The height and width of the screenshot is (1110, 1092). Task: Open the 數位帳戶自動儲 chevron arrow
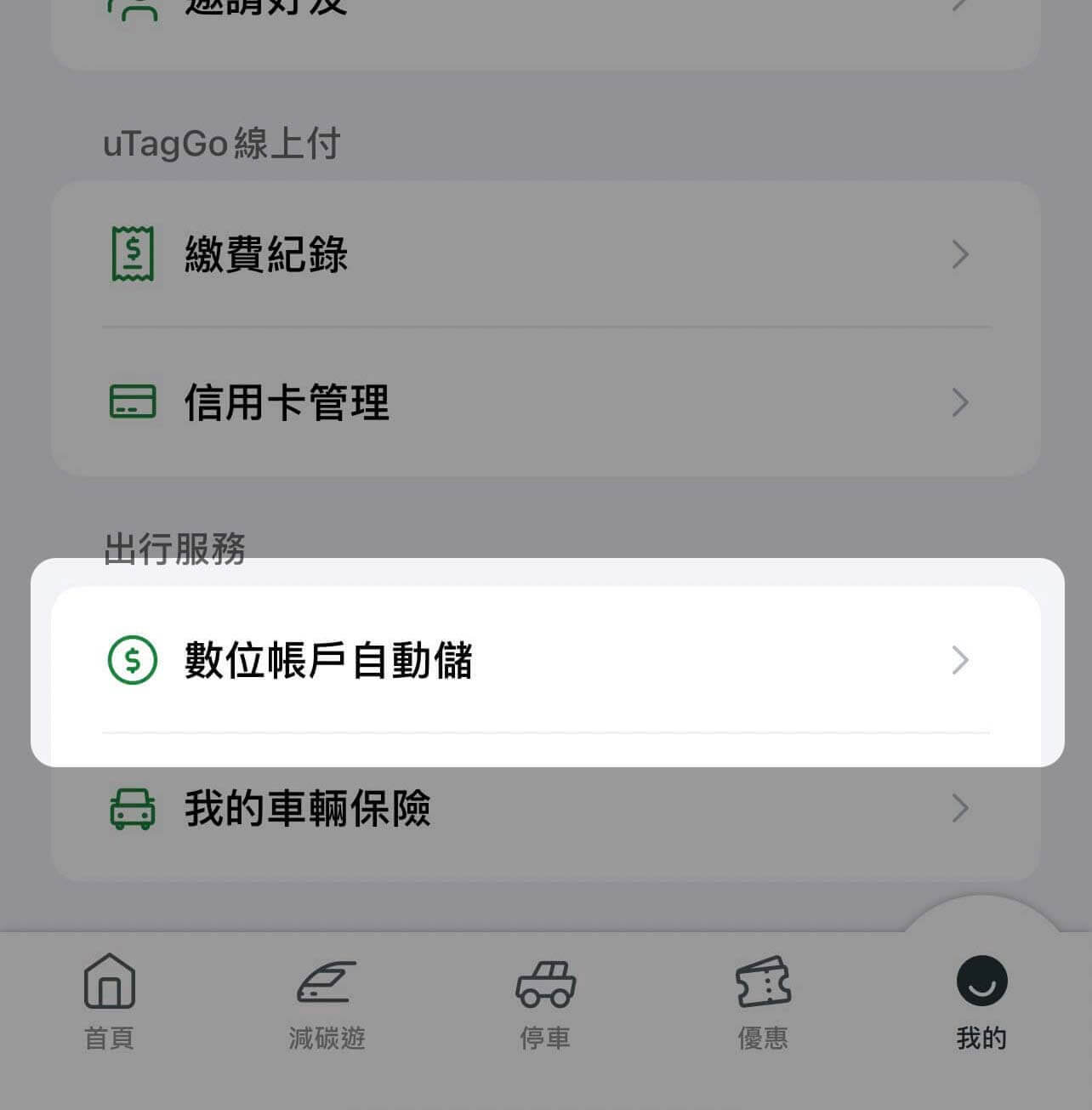point(960,659)
